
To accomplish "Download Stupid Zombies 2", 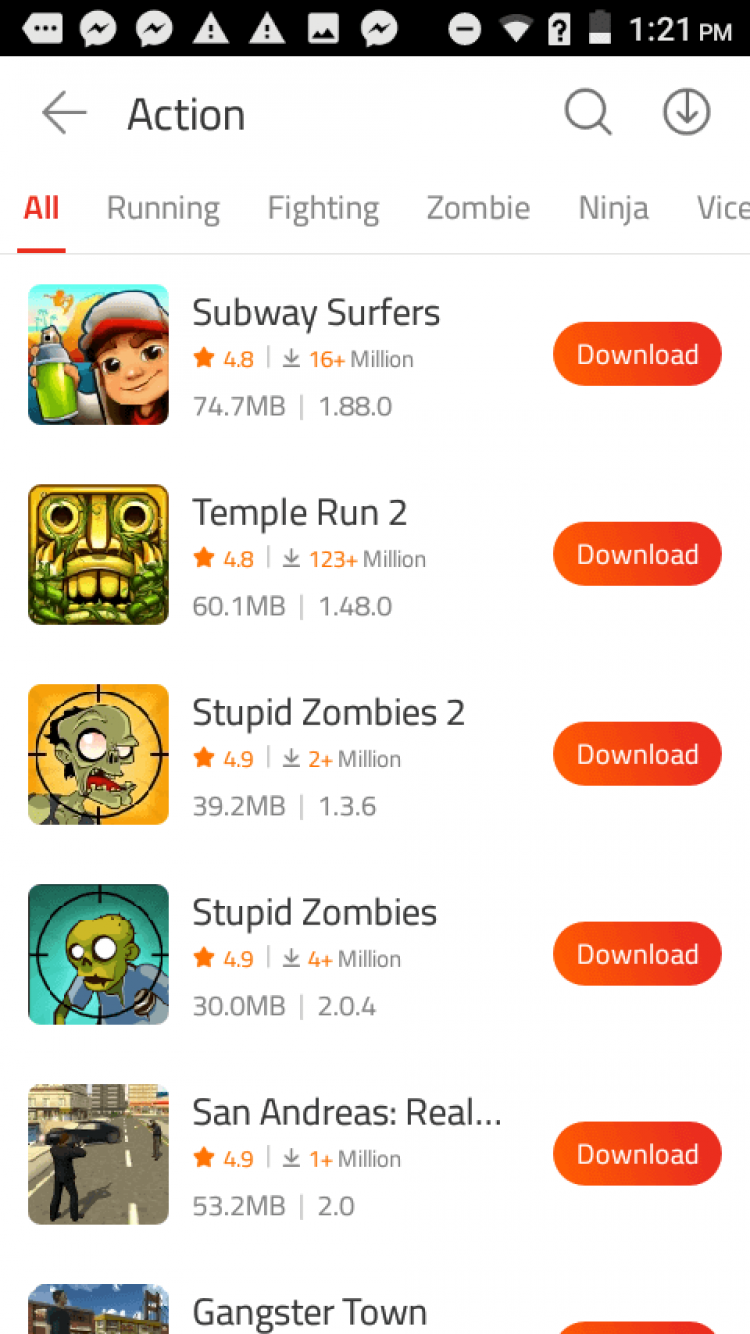I will pyautogui.click(x=637, y=754).
